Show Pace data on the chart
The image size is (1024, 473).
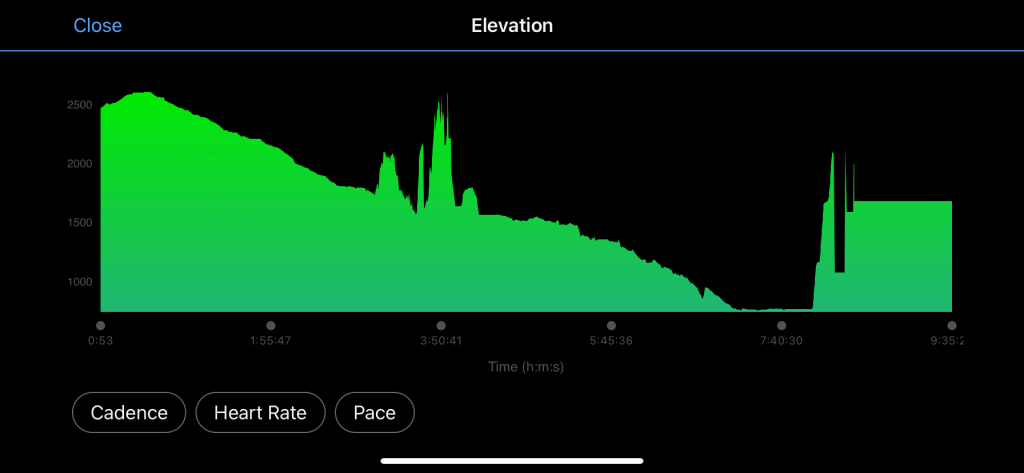[375, 412]
